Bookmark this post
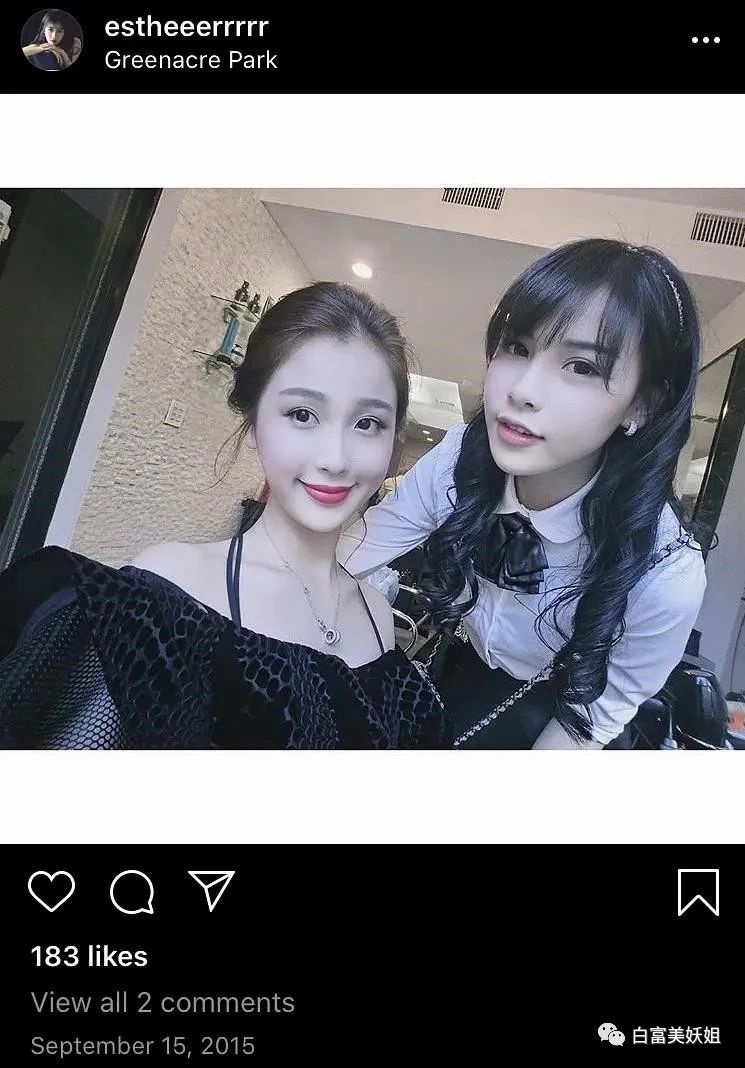 (x=698, y=891)
